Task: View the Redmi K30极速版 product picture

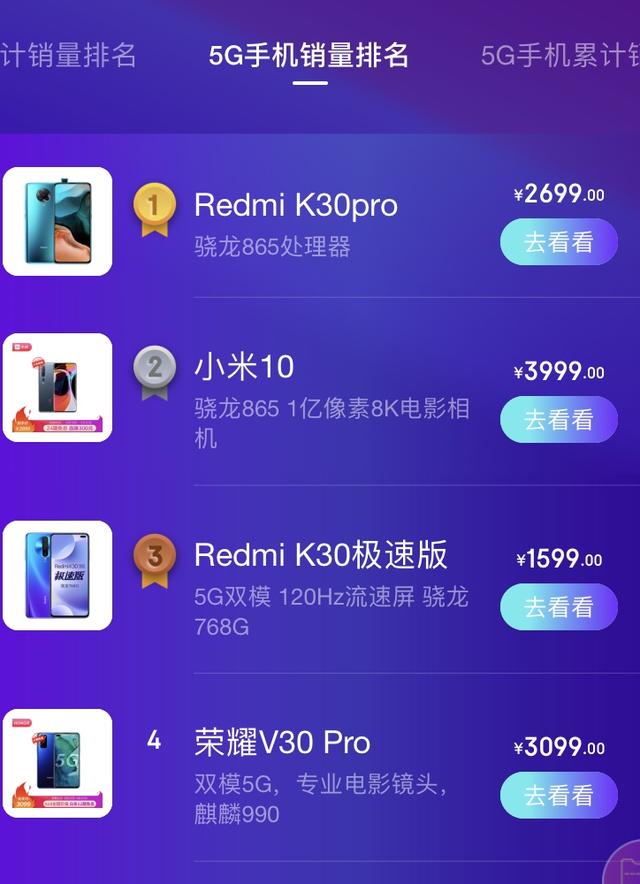Action: (57, 575)
